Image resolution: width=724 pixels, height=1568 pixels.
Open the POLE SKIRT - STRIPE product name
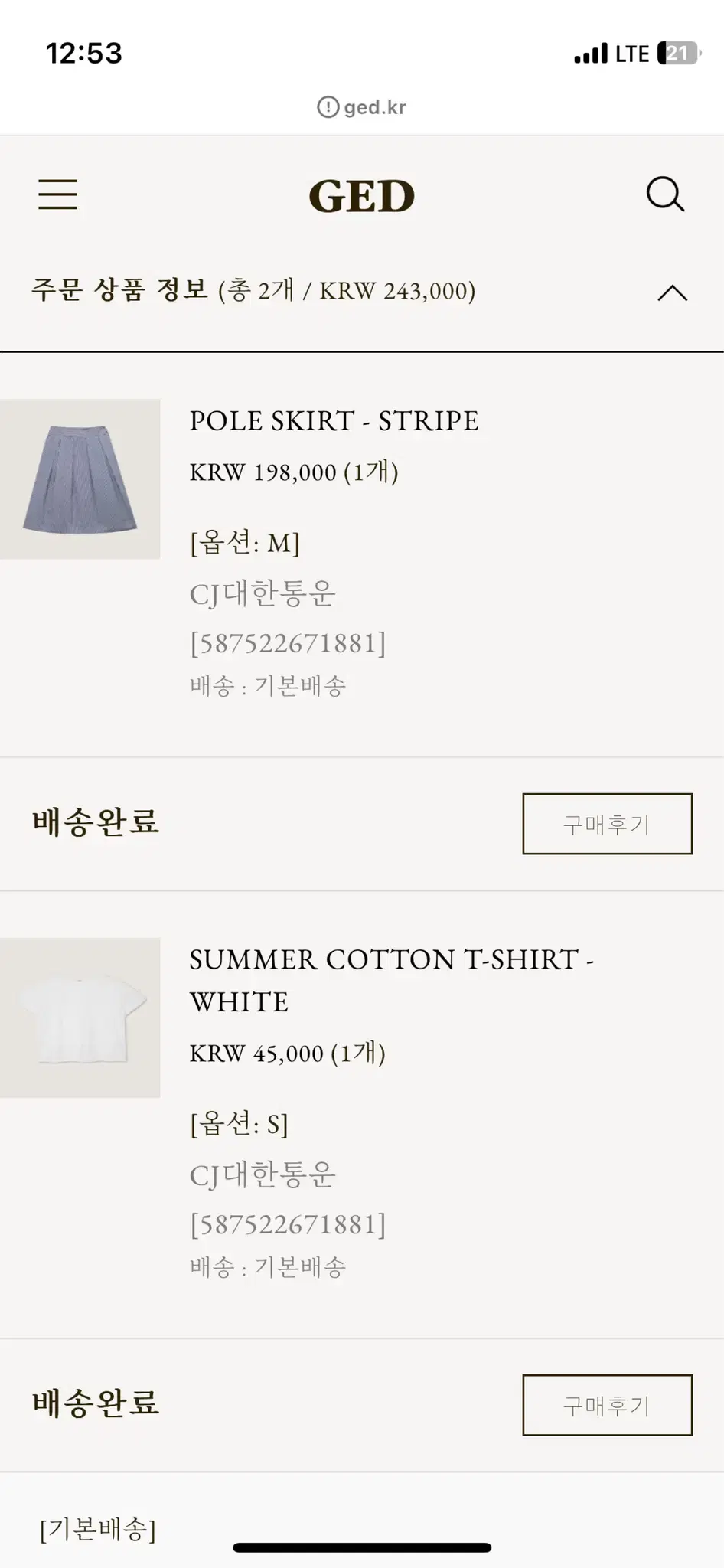point(334,421)
